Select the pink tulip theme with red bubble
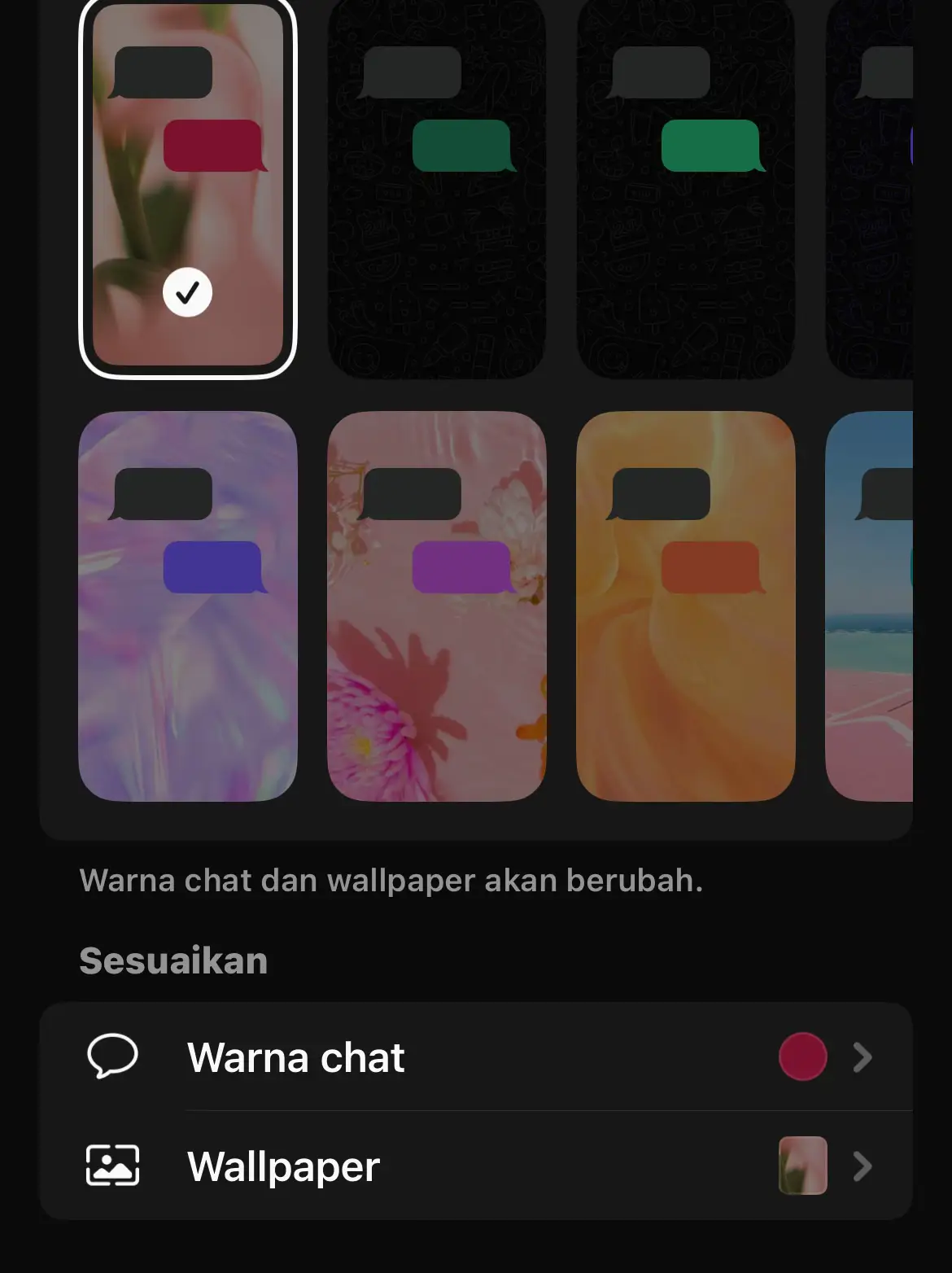The width and height of the screenshot is (952, 1273). 188,187
